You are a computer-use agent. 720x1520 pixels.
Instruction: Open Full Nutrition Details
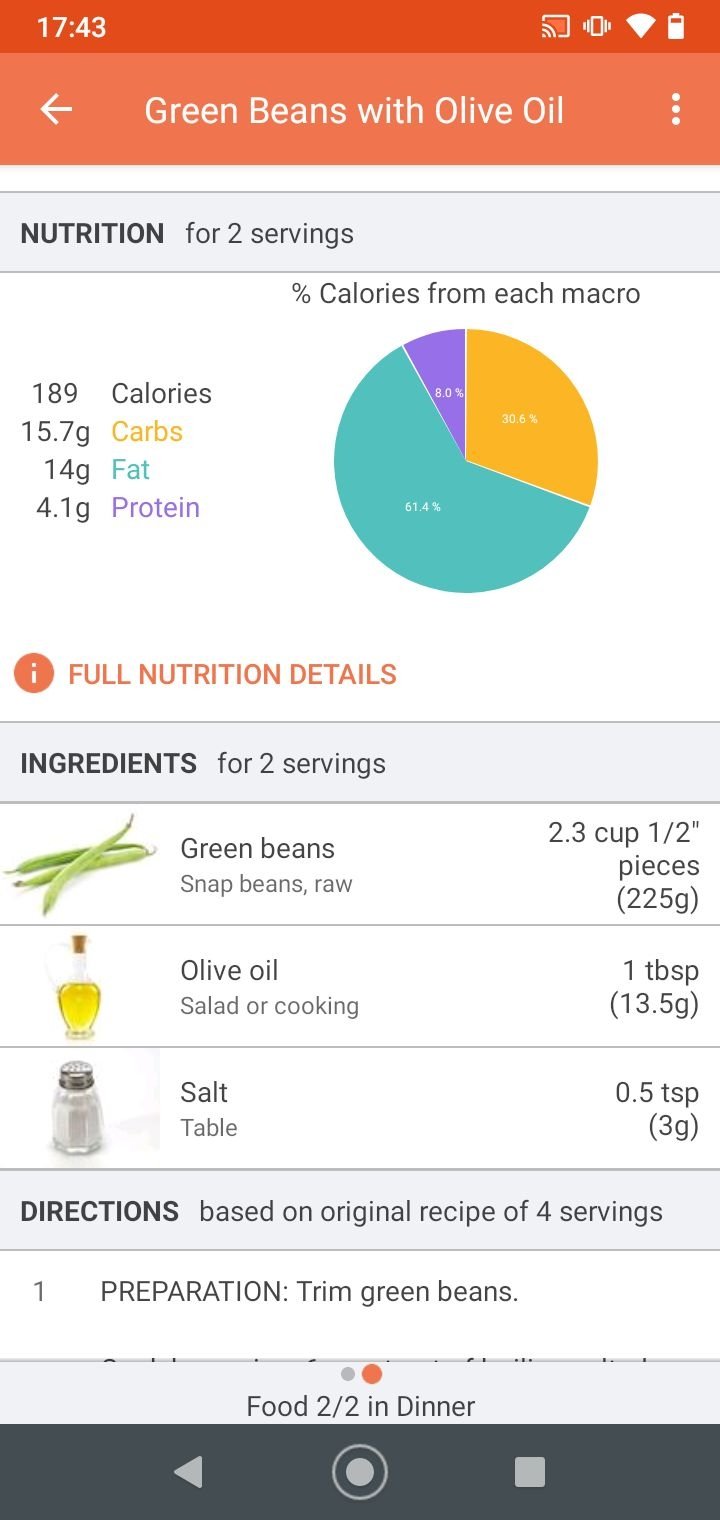[206, 674]
